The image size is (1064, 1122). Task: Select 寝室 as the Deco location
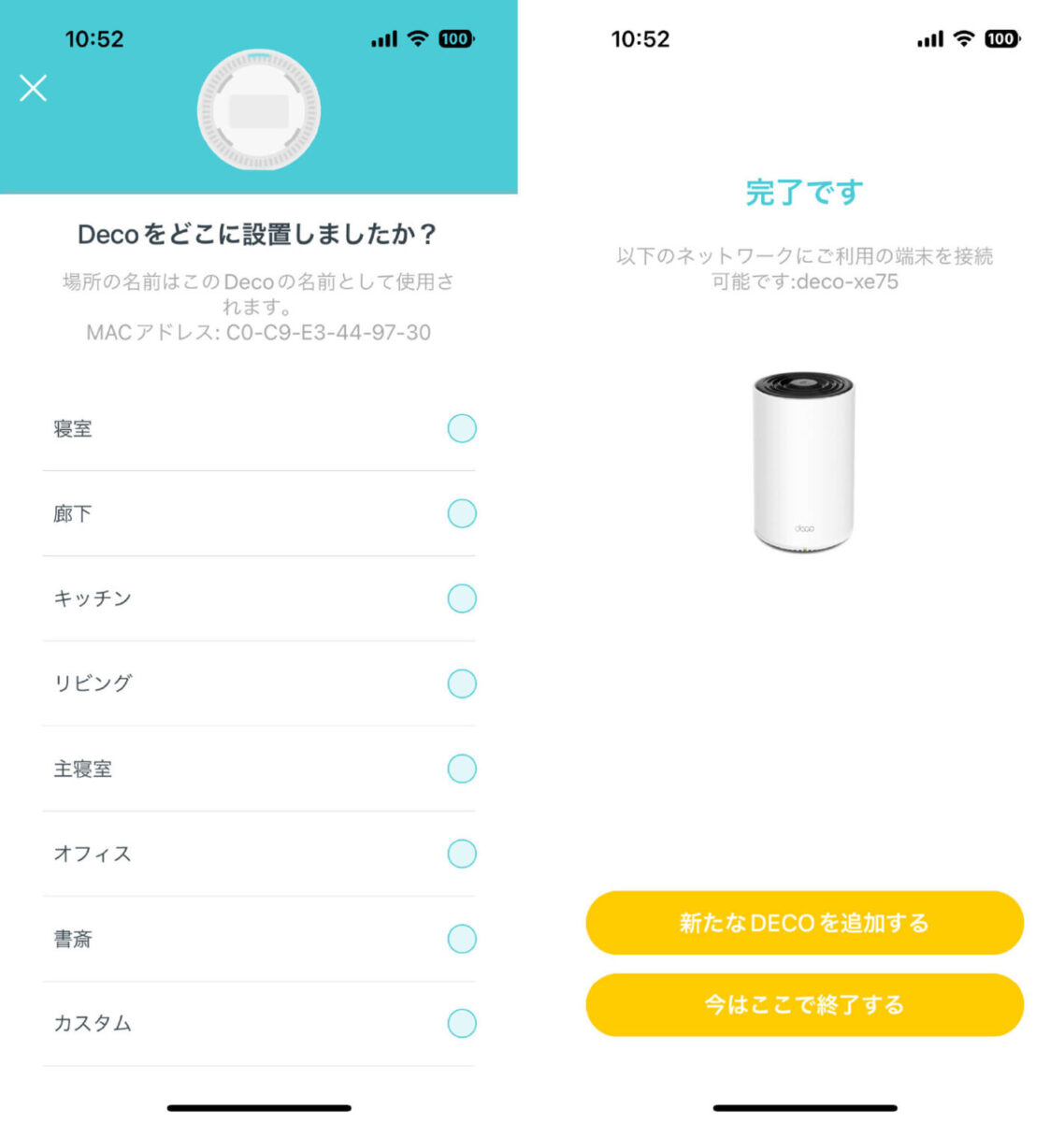[461, 428]
